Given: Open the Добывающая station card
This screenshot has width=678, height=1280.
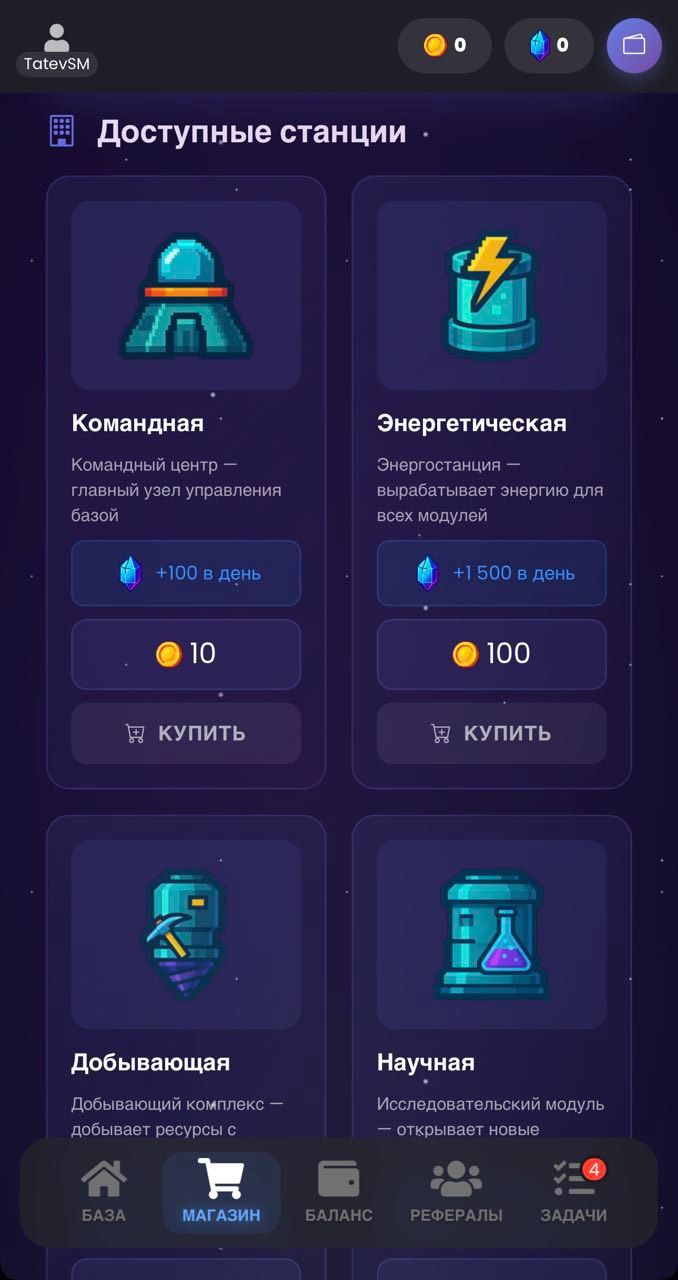Looking at the screenshot, I should (x=186, y=960).
